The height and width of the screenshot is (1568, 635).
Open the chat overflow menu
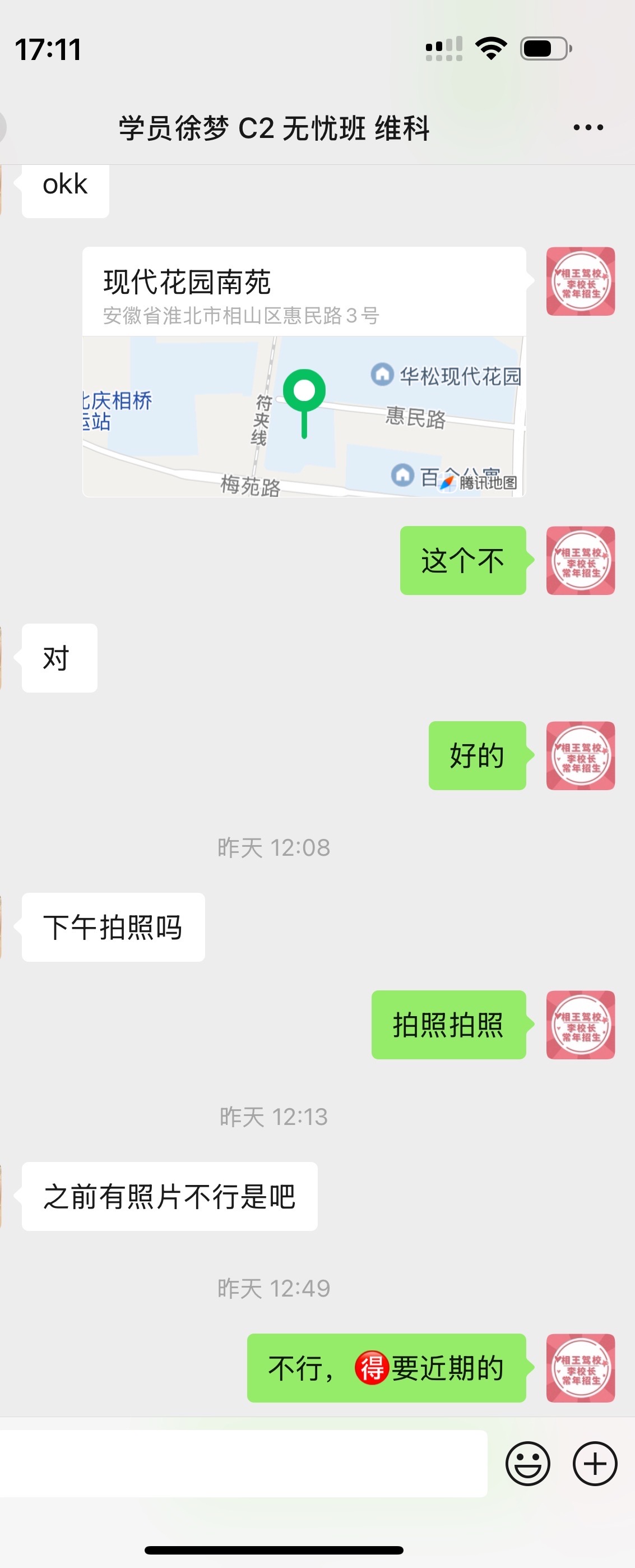(587, 128)
